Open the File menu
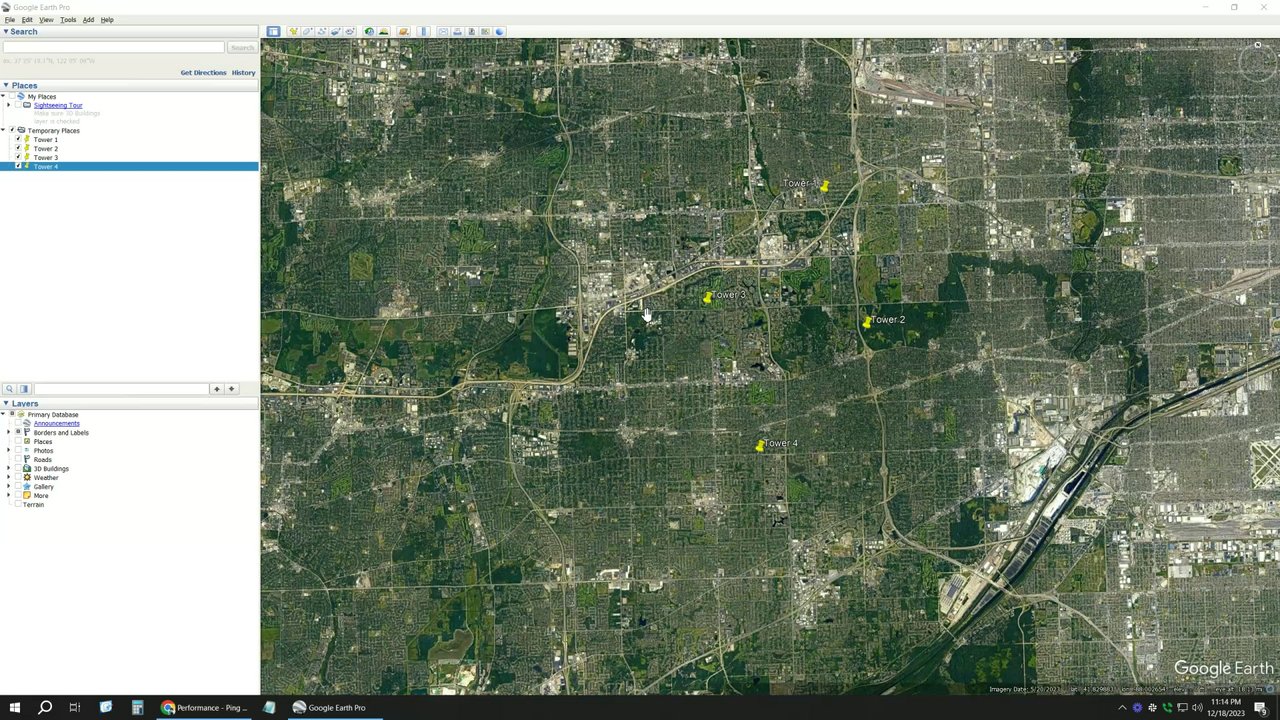This screenshot has width=1280, height=720. [10, 20]
